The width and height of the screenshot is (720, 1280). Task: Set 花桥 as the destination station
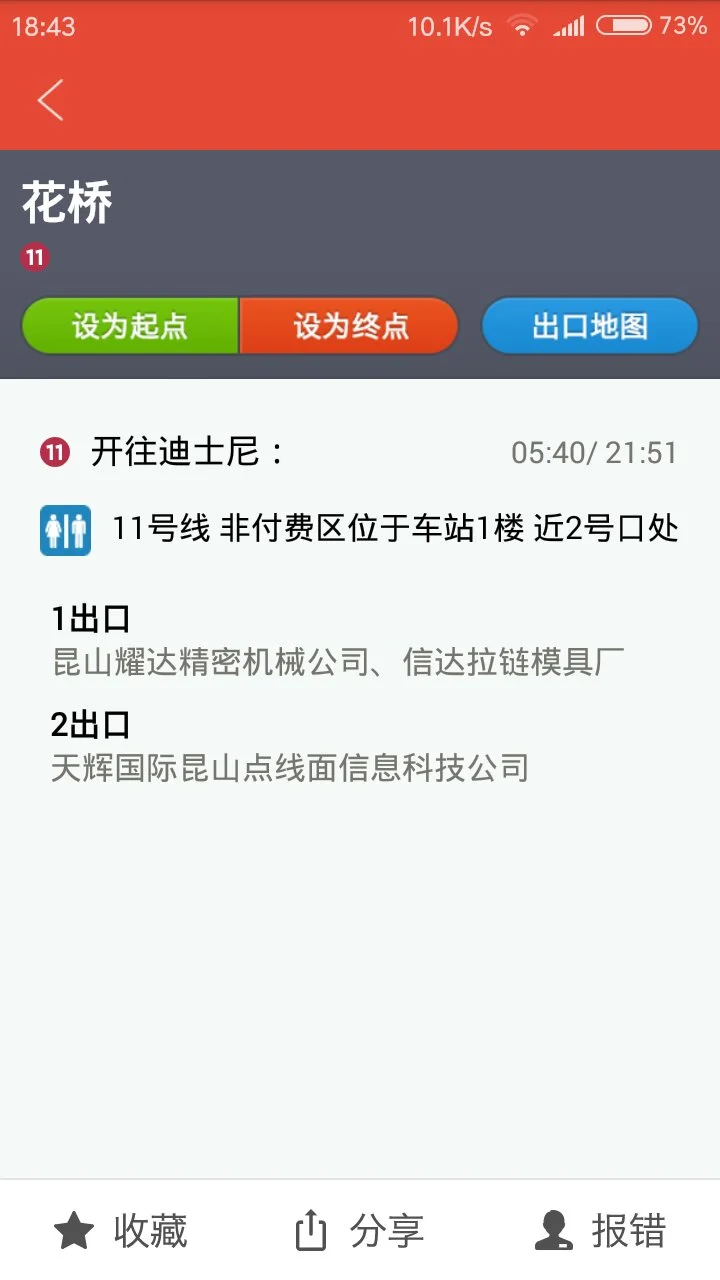coord(350,326)
